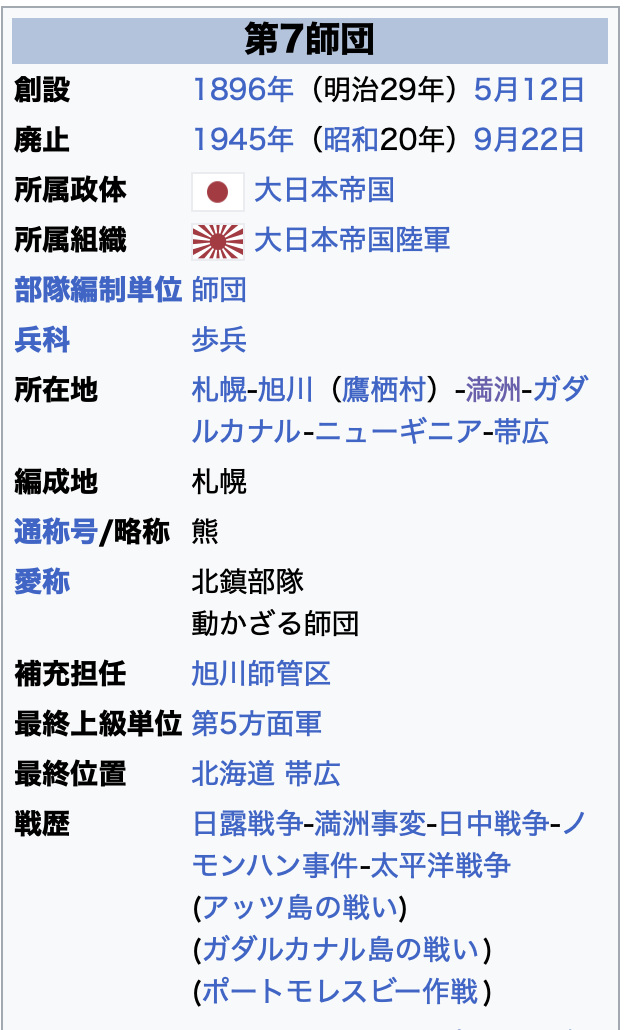Tap the 部隊編制単位 label link
This screenshot has height=1030, width=624.
click(x=98, y=290)
